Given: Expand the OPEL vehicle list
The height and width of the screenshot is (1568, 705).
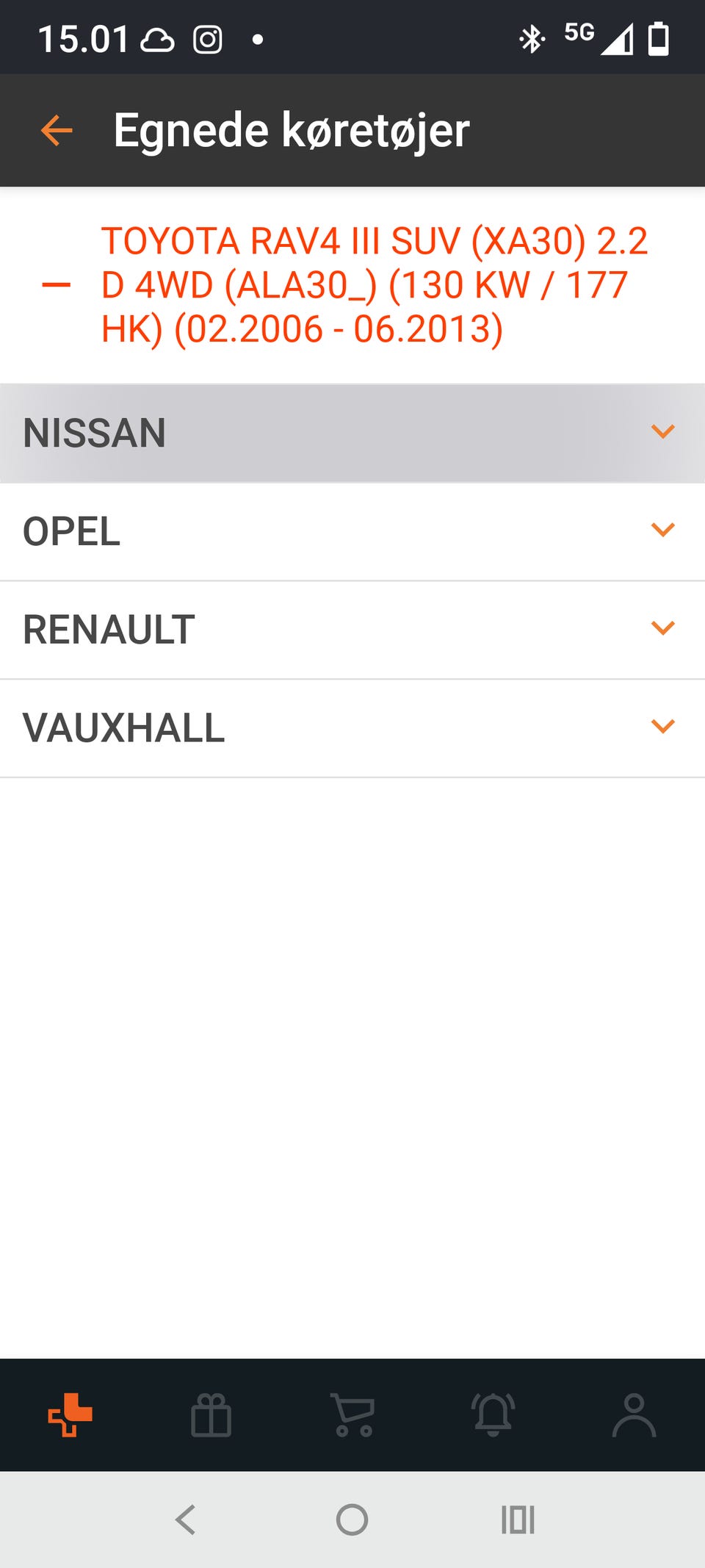Looking at the screenshot, I should pos(352,531).
